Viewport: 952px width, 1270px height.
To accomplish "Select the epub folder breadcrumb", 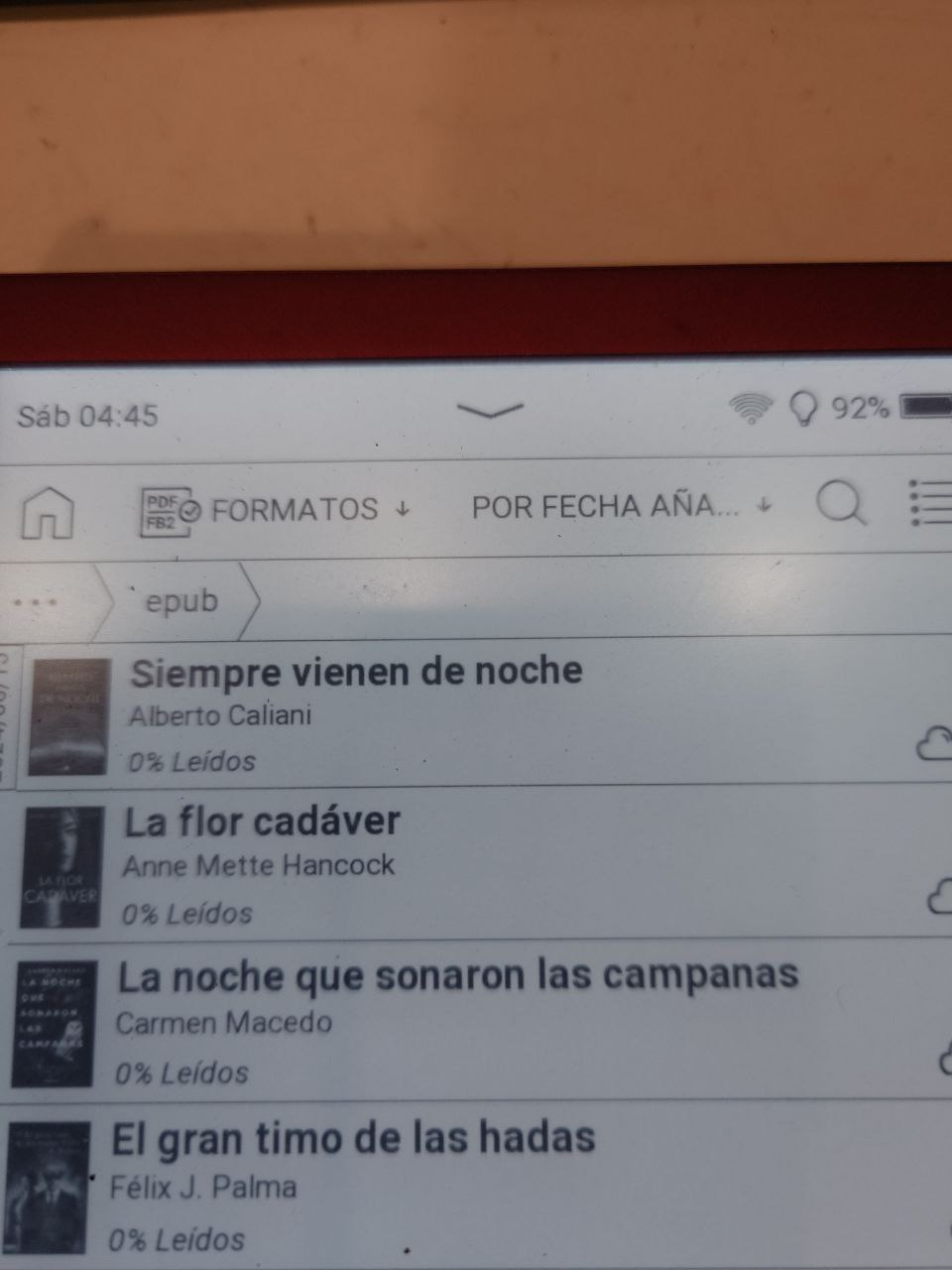I will point(181,601).
